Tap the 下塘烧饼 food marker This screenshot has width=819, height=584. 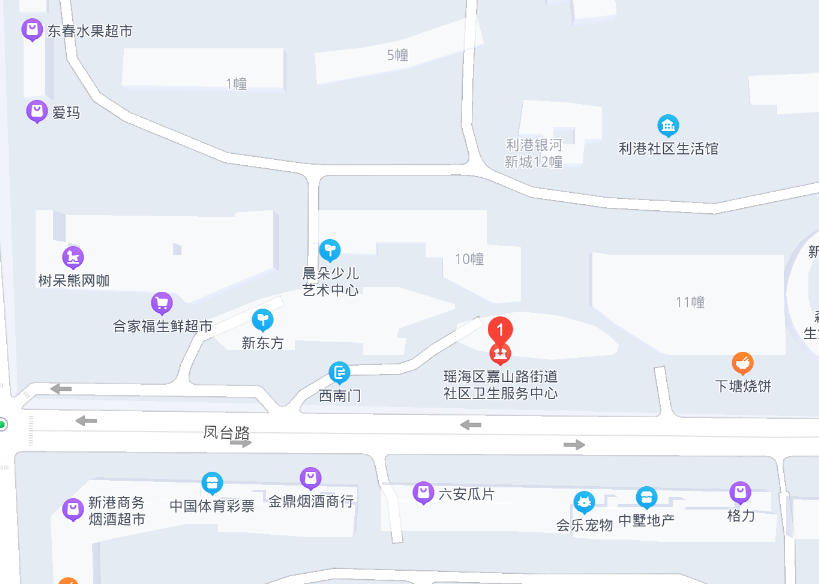click(x=742, y=363)
